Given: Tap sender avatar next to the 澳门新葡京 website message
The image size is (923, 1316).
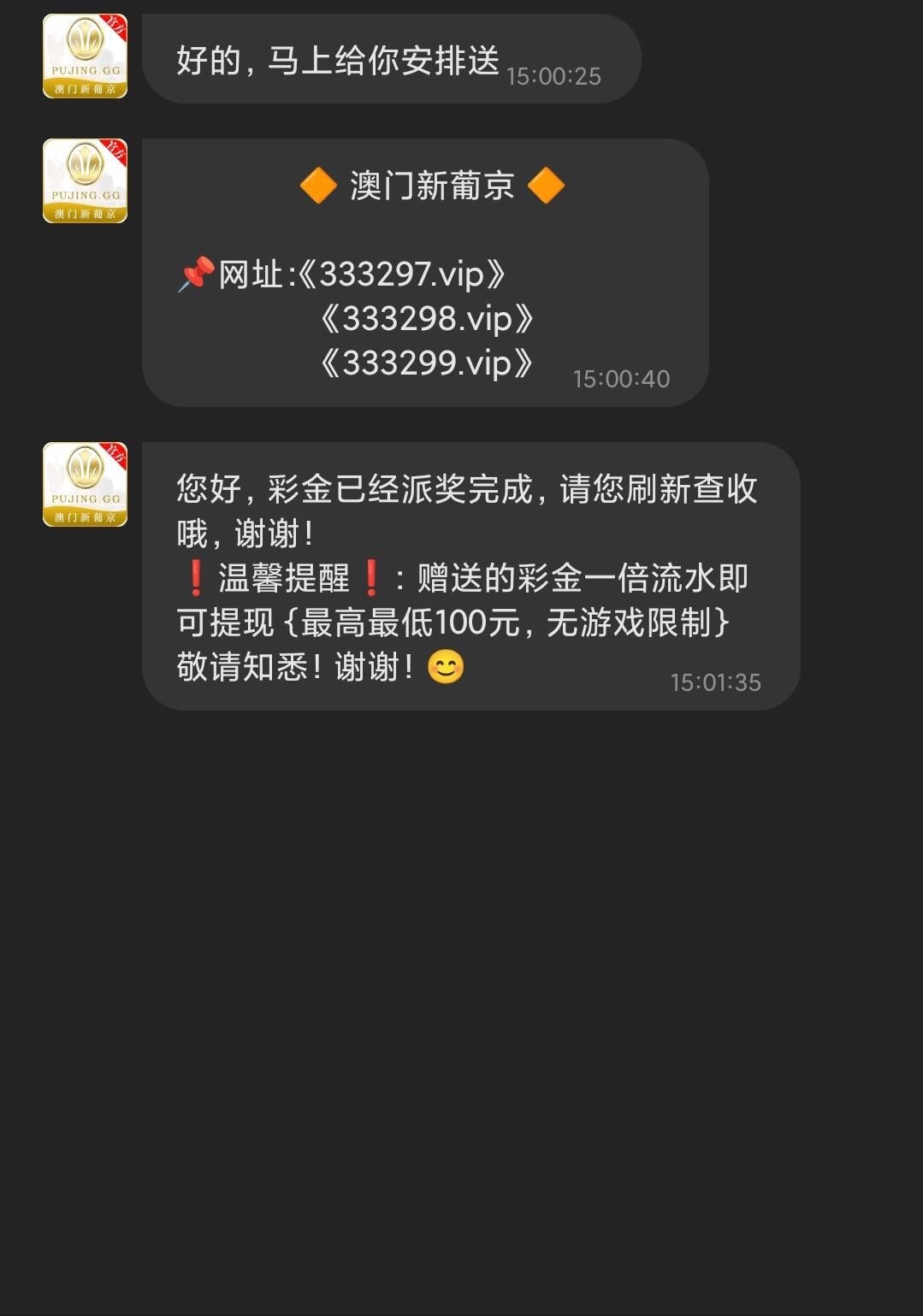Looking at the screenshot, I should click(85, 181).
